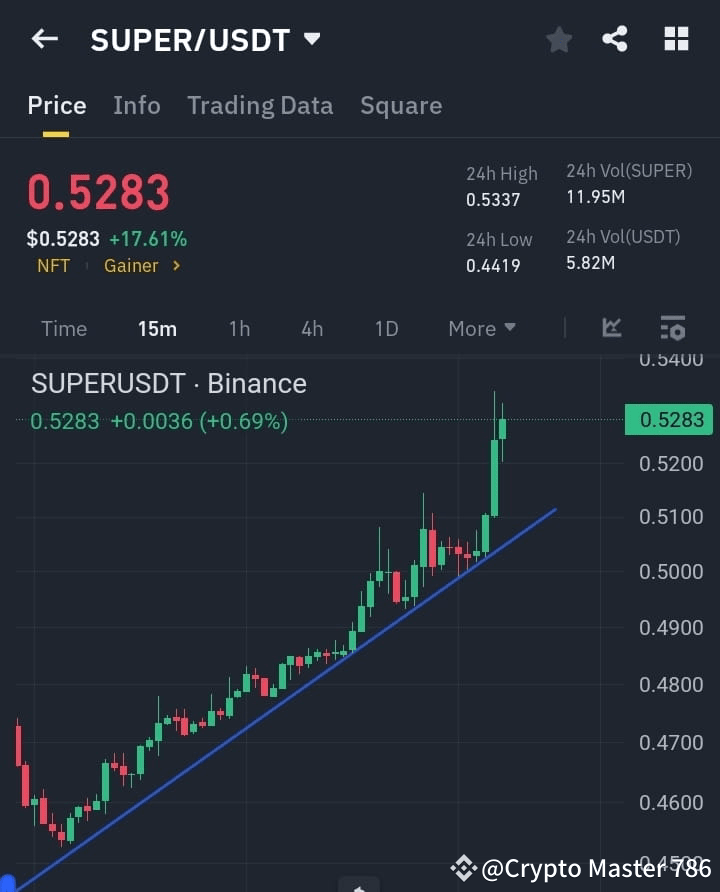Screen dimensions: 720x892
Task: Enable the 4h timeframe view
Action: click(311, 328)
